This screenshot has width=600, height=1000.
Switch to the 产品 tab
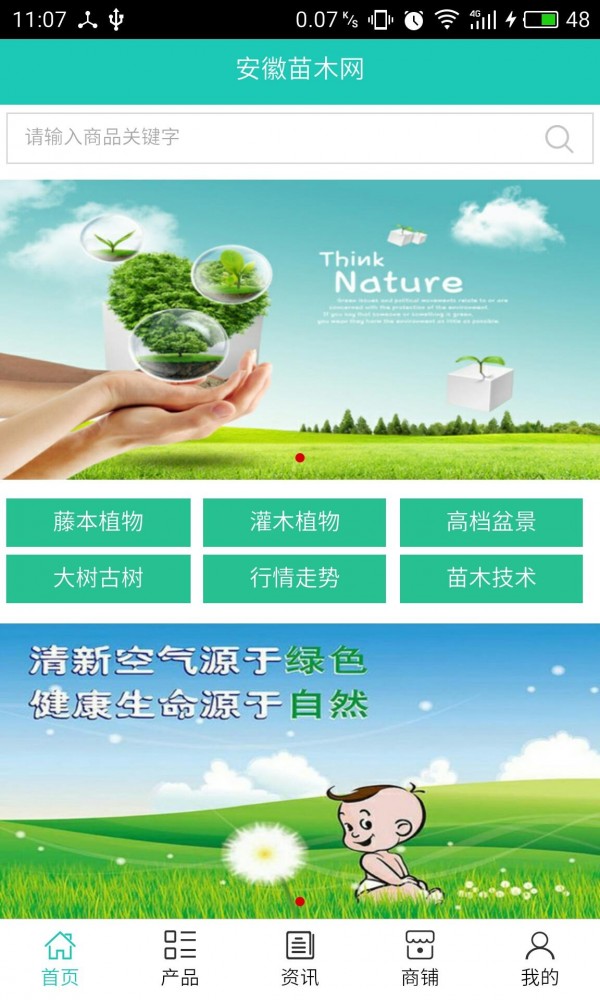180,958
